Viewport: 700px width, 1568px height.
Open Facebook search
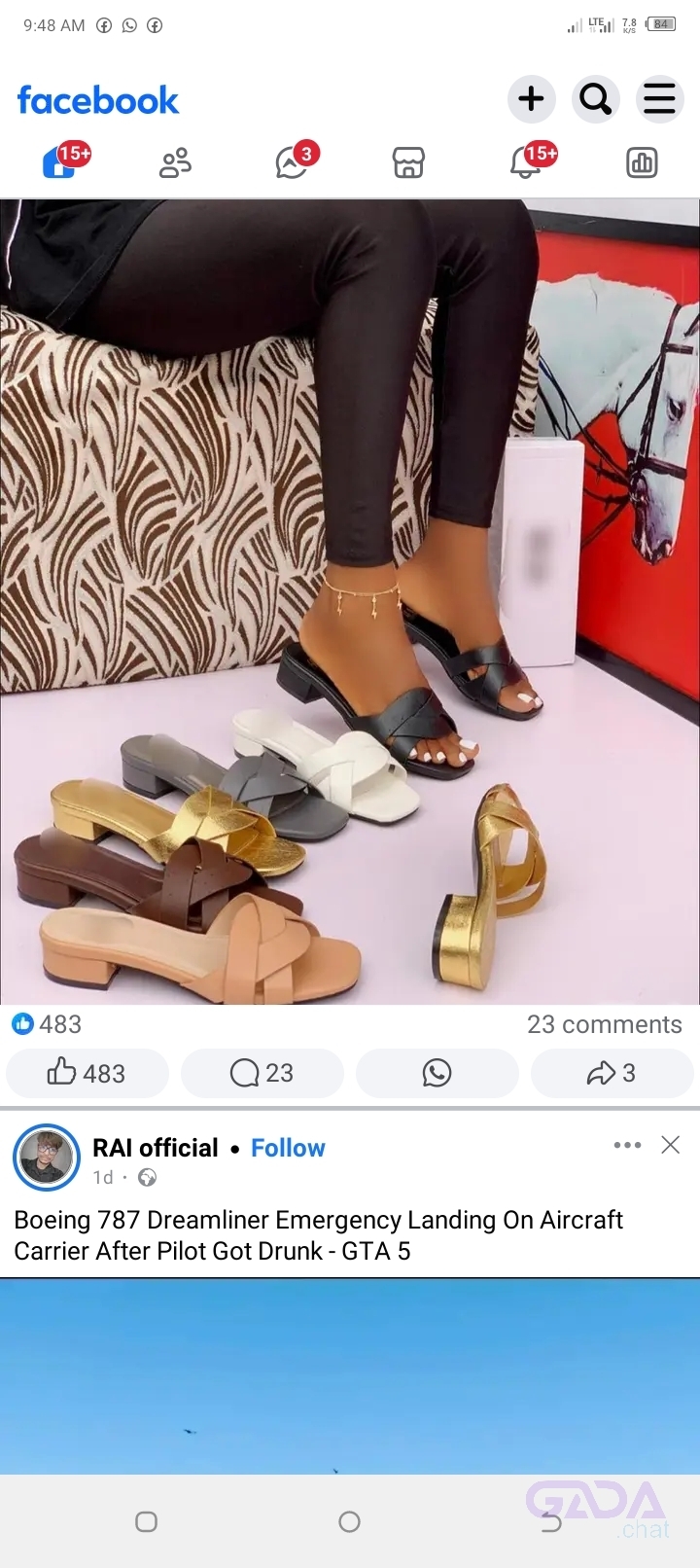click(595, 99)
